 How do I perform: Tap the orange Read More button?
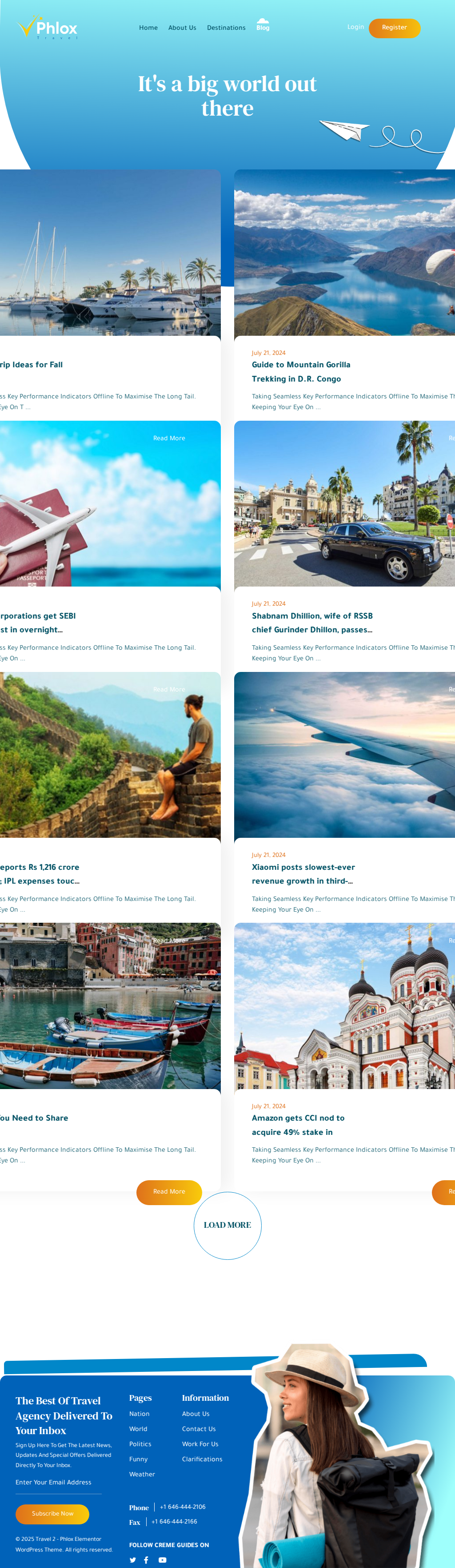pos(169,1192)
